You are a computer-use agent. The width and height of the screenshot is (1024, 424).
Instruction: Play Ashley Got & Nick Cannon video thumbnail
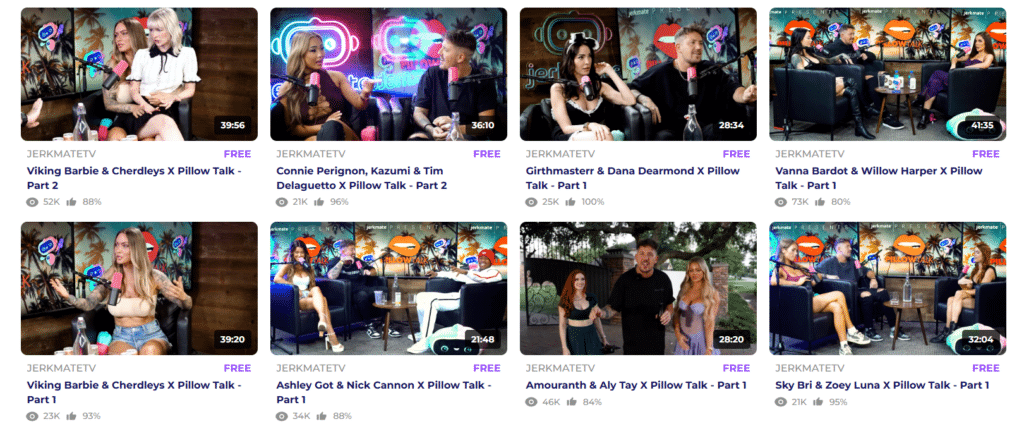pyautogui.click(x=388, y=288)
